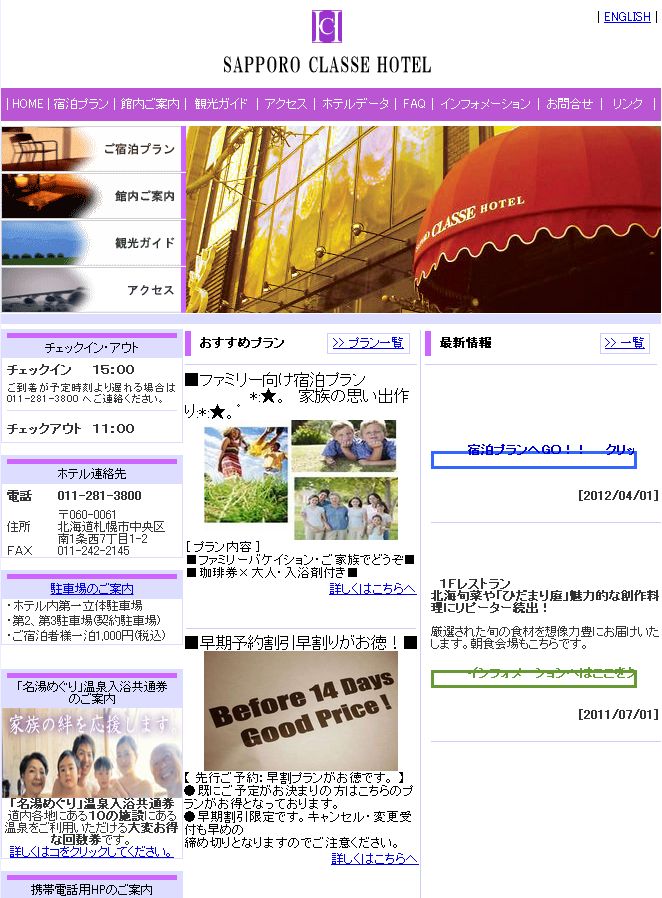Image resolution: width=662 pixels, height=898 pixels.
Task: Select インフォメーション in the navigation bar
Action: pos(486,104)
